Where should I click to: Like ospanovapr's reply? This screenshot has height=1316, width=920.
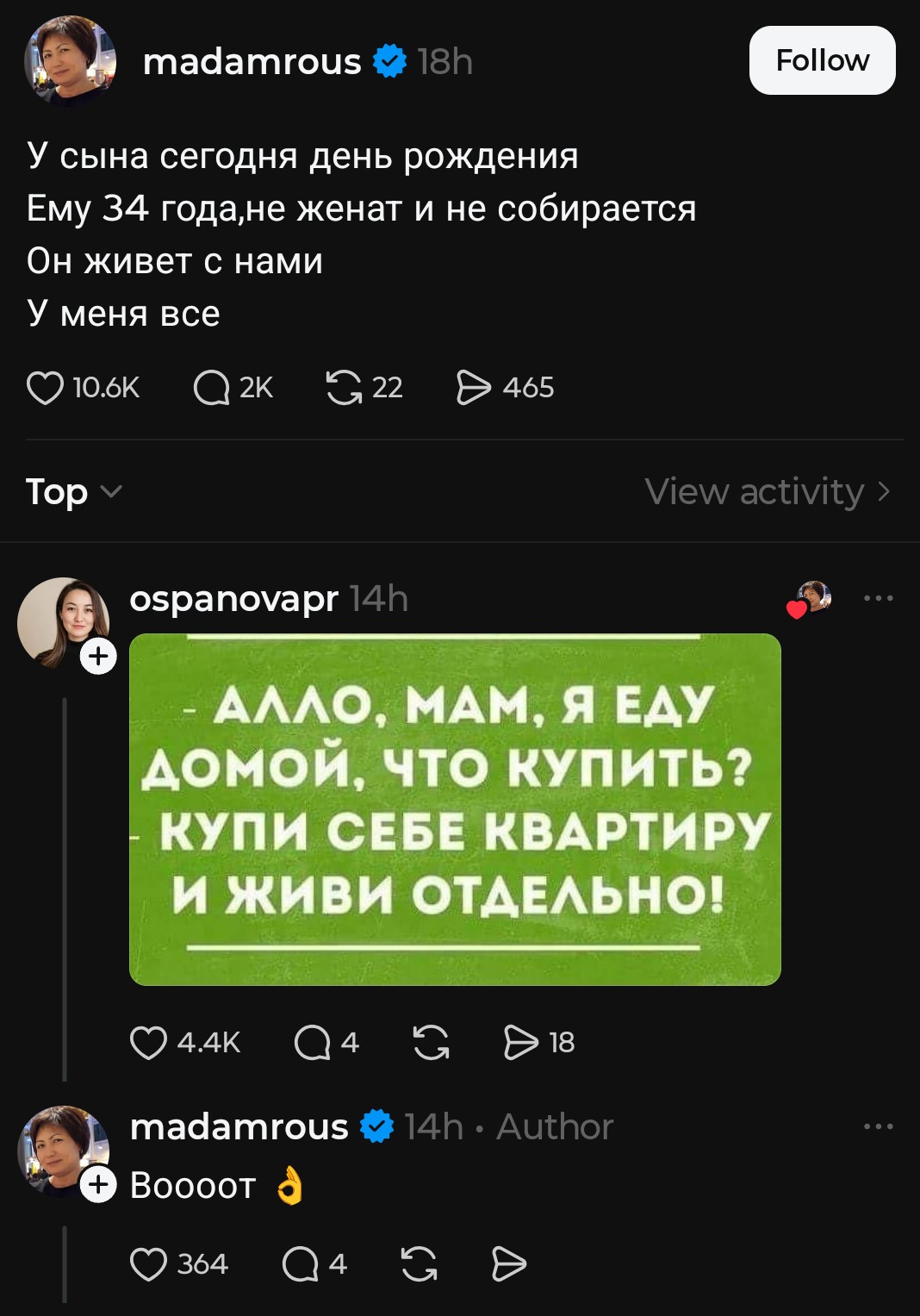click(x=148, y=1043)
